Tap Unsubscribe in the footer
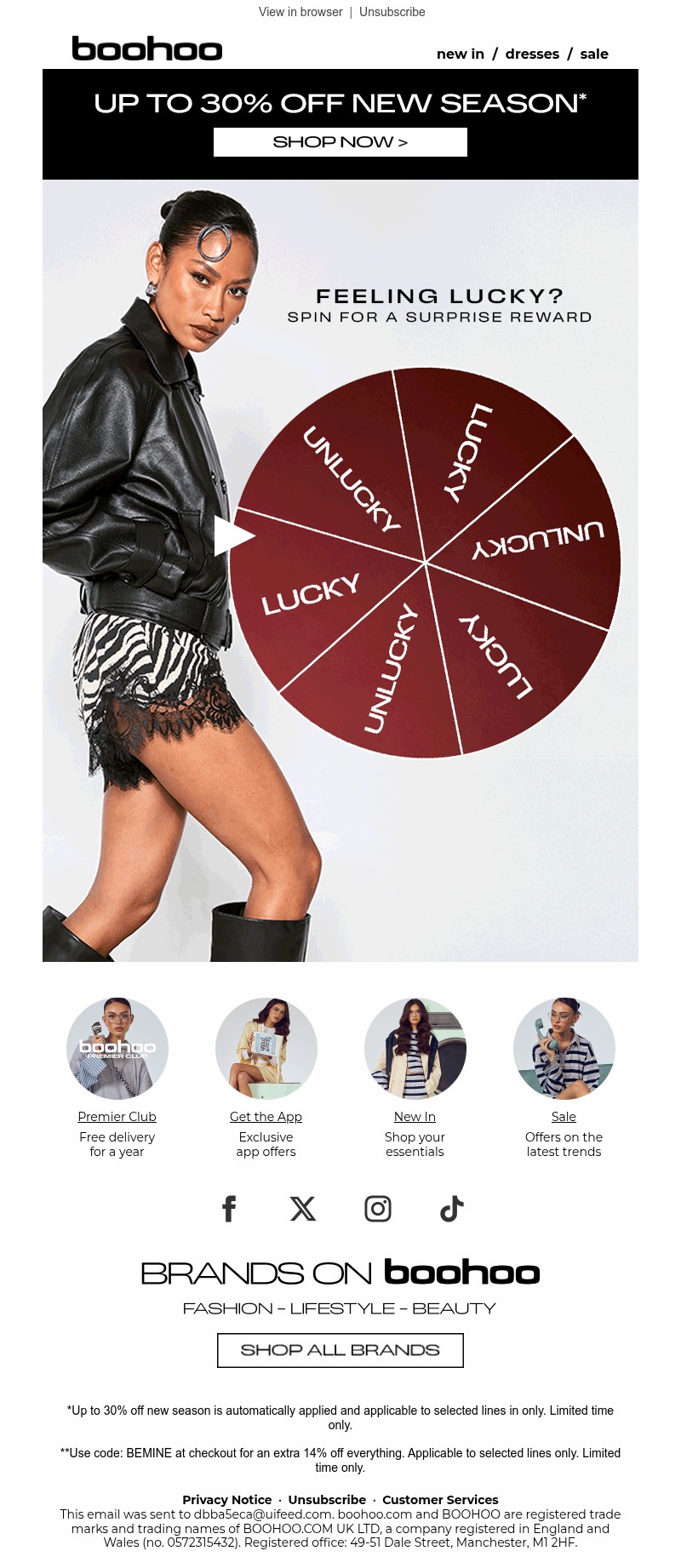This screenshot has height=1568, width=681. [327, 1500]
